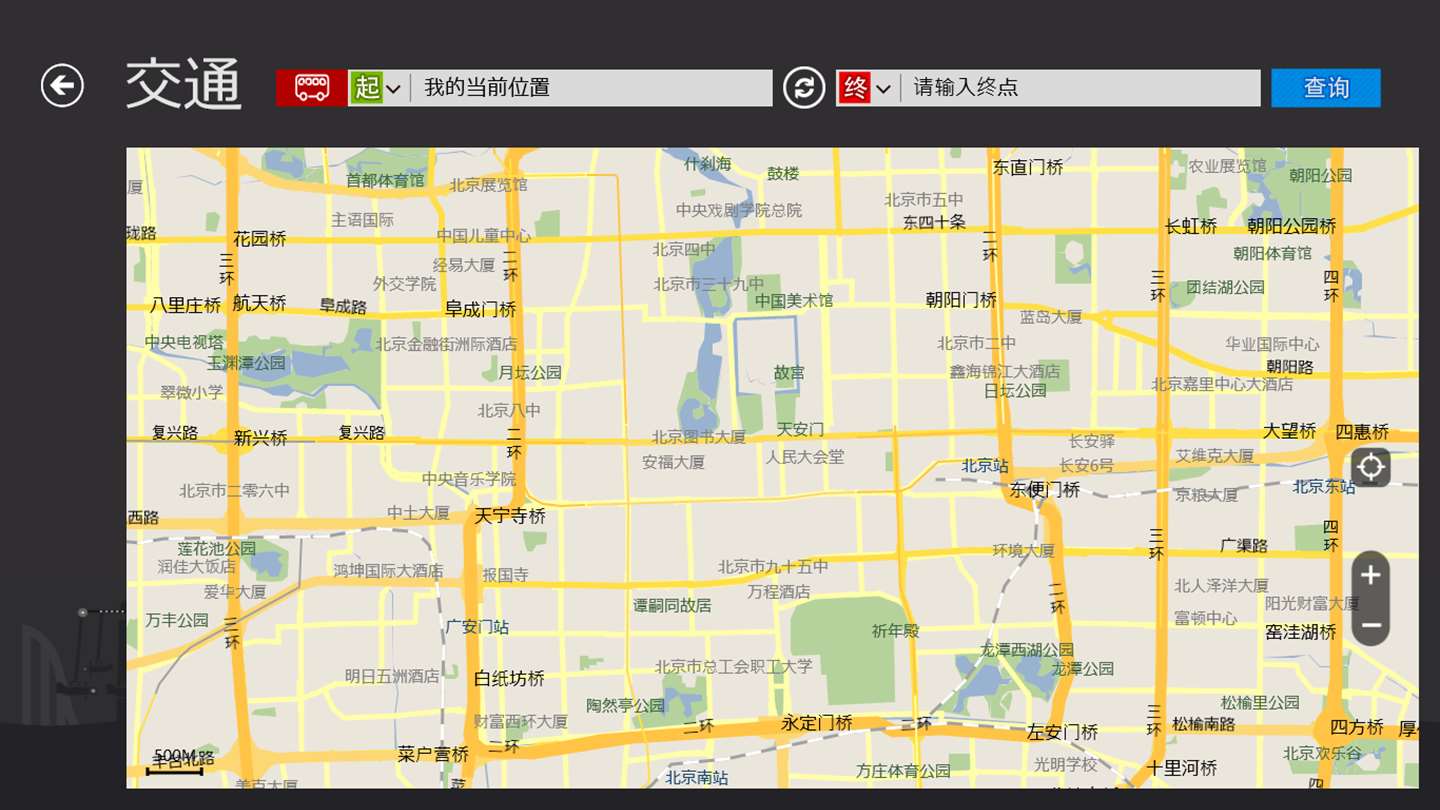Locate my current position on map
Screen dimensions: 1440x810
tap(1370, 467)
